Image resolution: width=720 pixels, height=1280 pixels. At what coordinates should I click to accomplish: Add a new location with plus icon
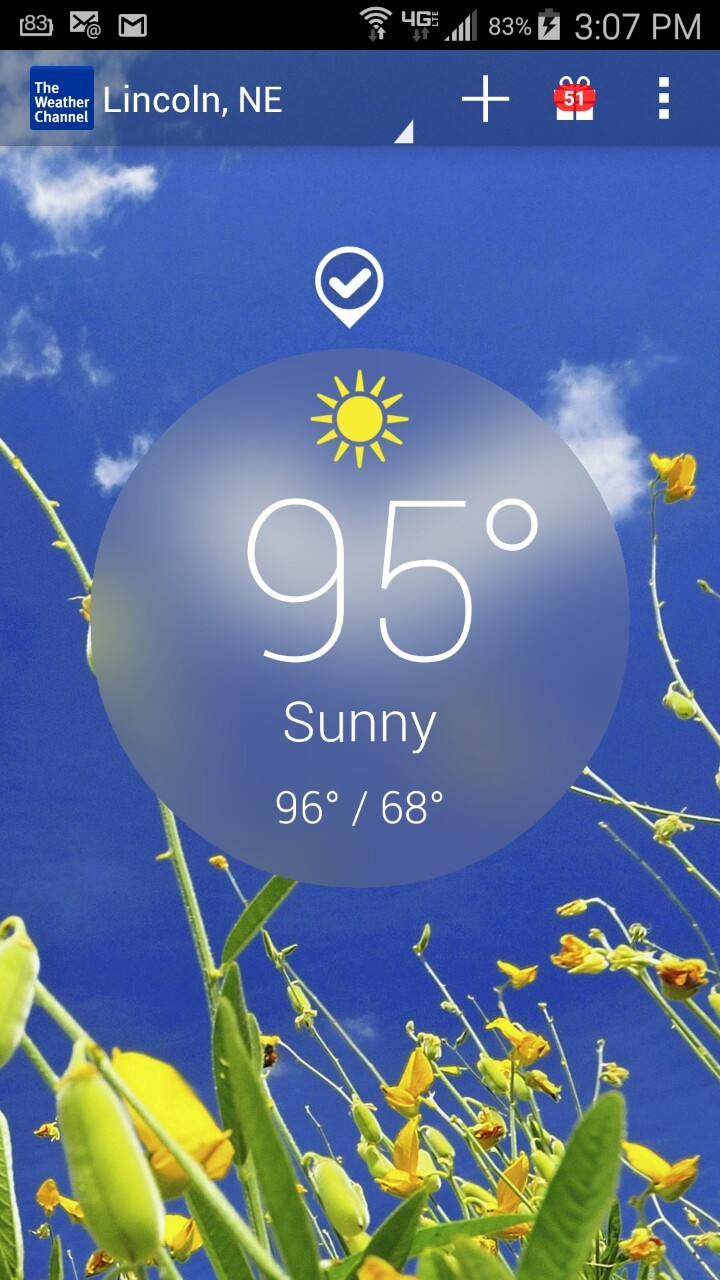[x=485, y=99]
